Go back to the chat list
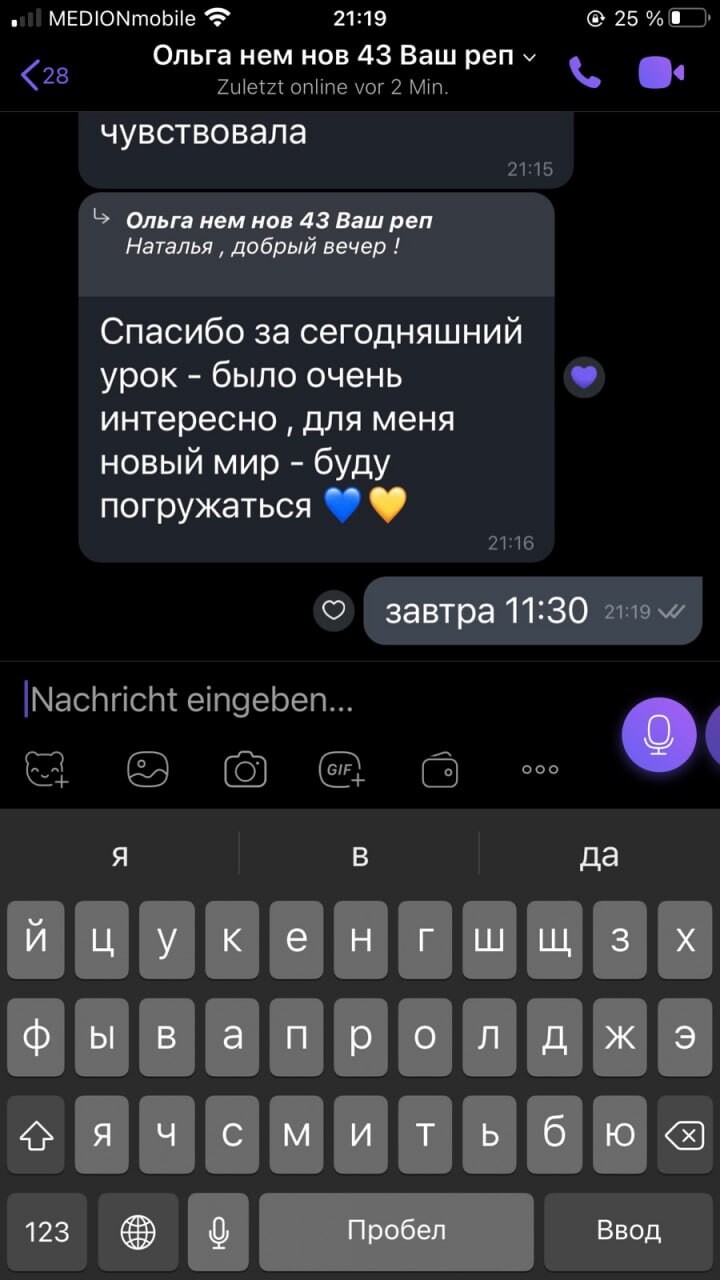 pos(44,74)
